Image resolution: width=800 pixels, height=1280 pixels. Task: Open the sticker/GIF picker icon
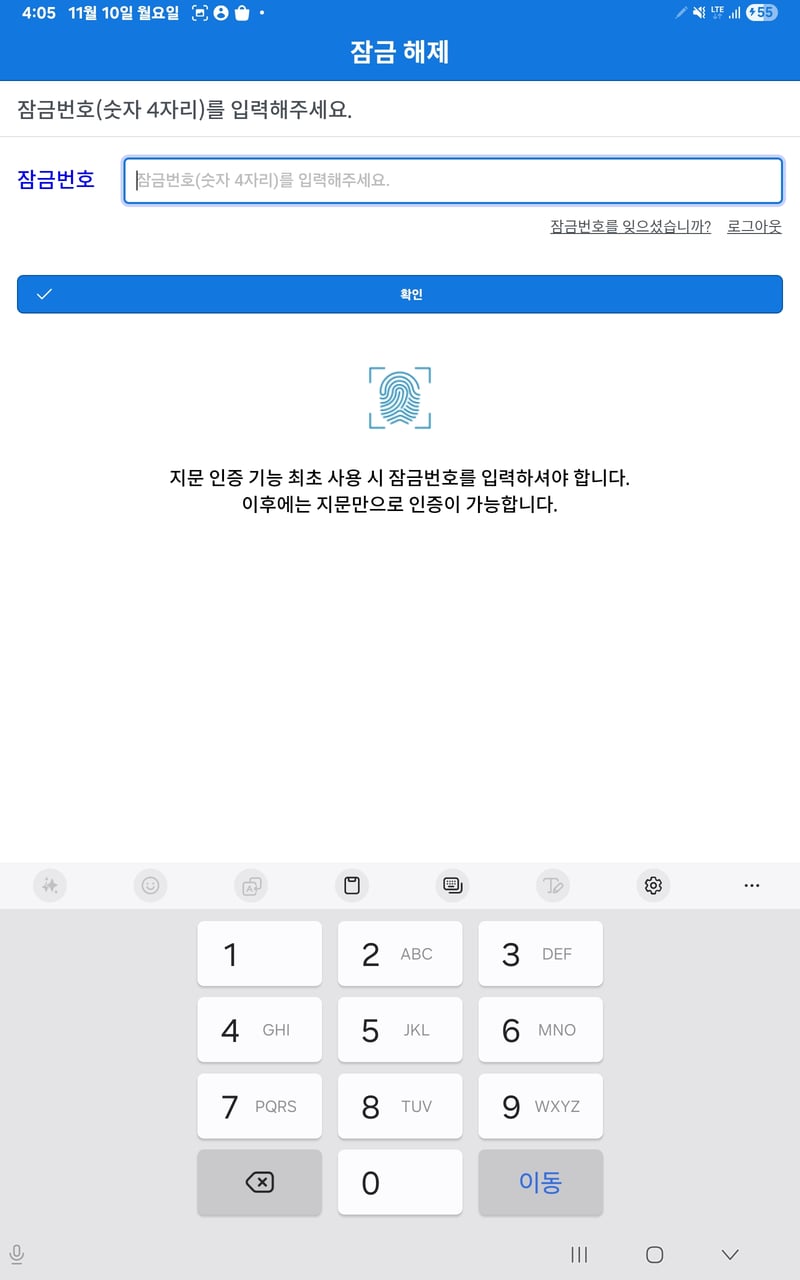pos(250,885)
